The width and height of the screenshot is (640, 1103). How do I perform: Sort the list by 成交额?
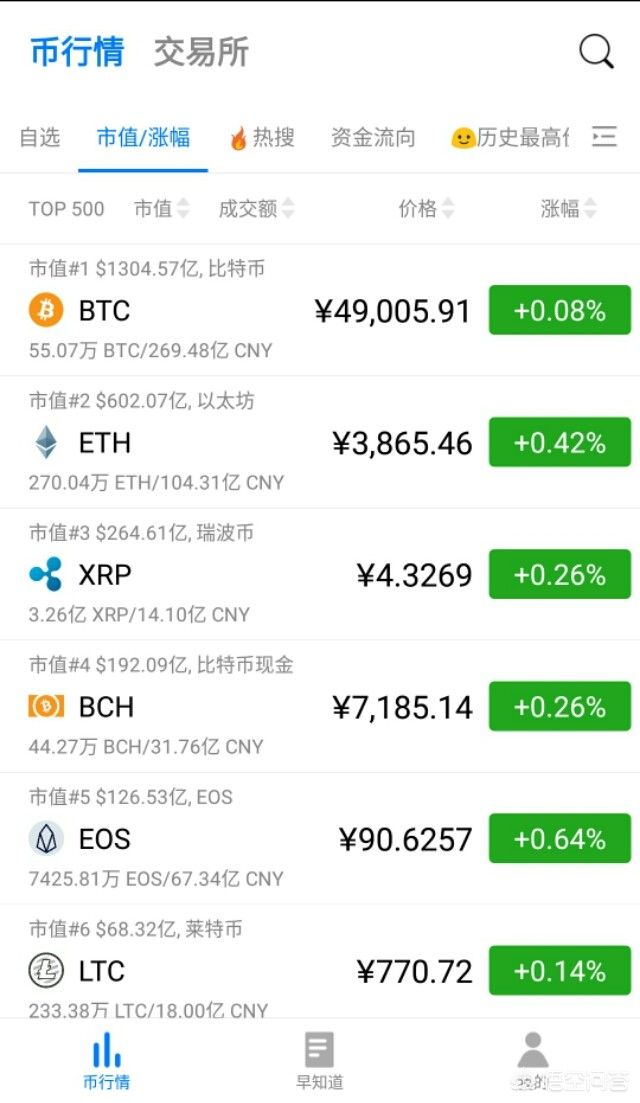tap(256, 208)
